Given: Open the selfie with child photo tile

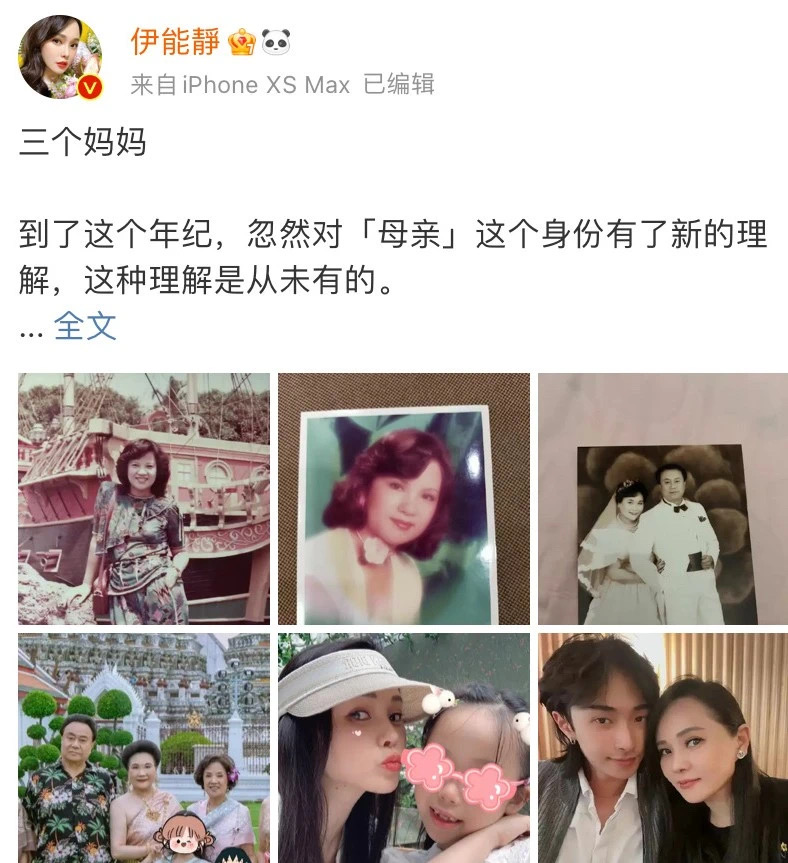Looking at the screenshot, I should click(403, 747).
